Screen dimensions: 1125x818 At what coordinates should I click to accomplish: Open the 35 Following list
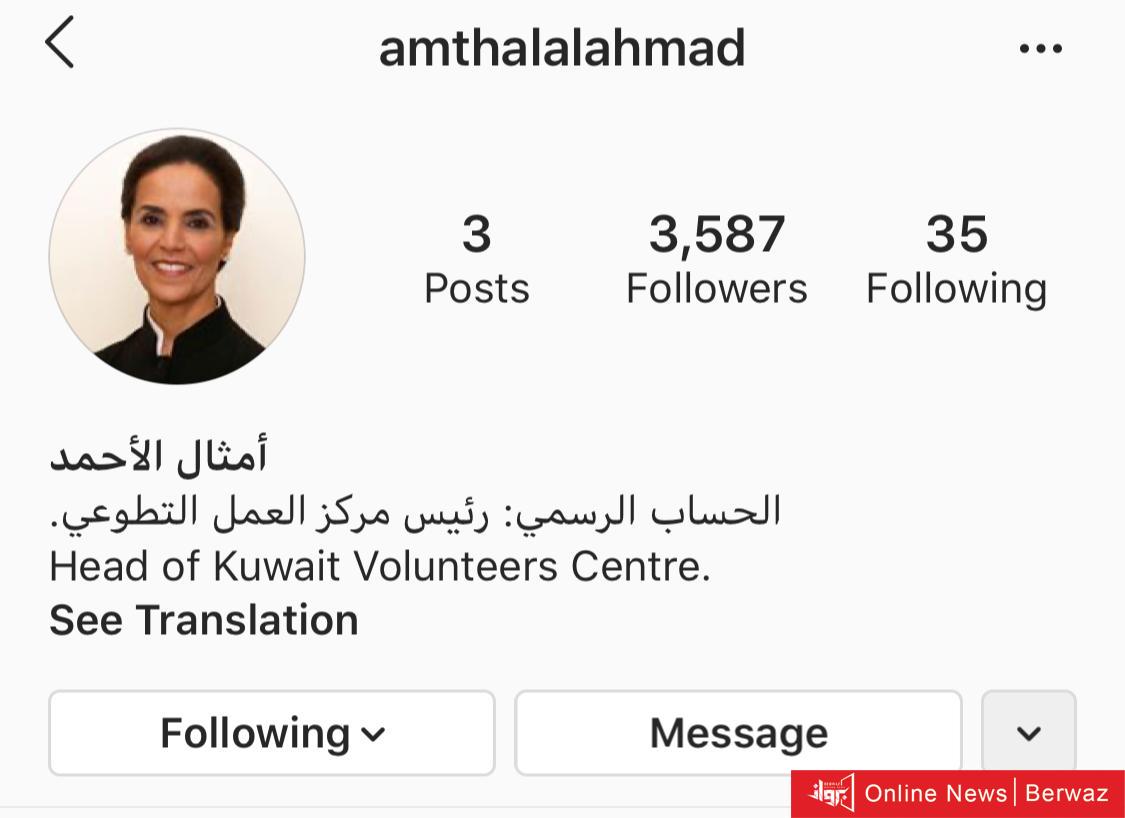tap(956, 258)
